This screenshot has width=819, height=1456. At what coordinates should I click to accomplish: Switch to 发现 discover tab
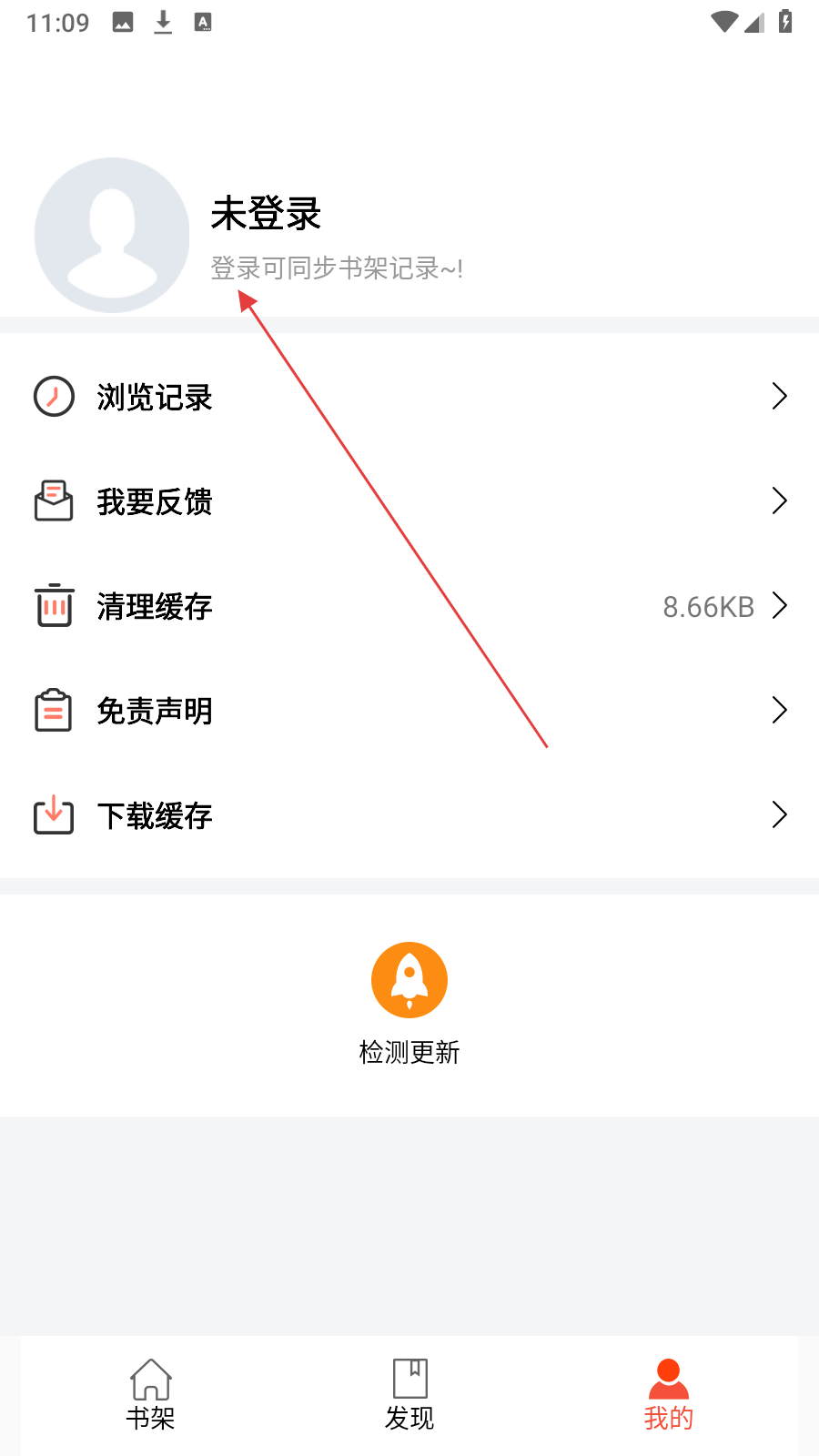pos(409,1394)
